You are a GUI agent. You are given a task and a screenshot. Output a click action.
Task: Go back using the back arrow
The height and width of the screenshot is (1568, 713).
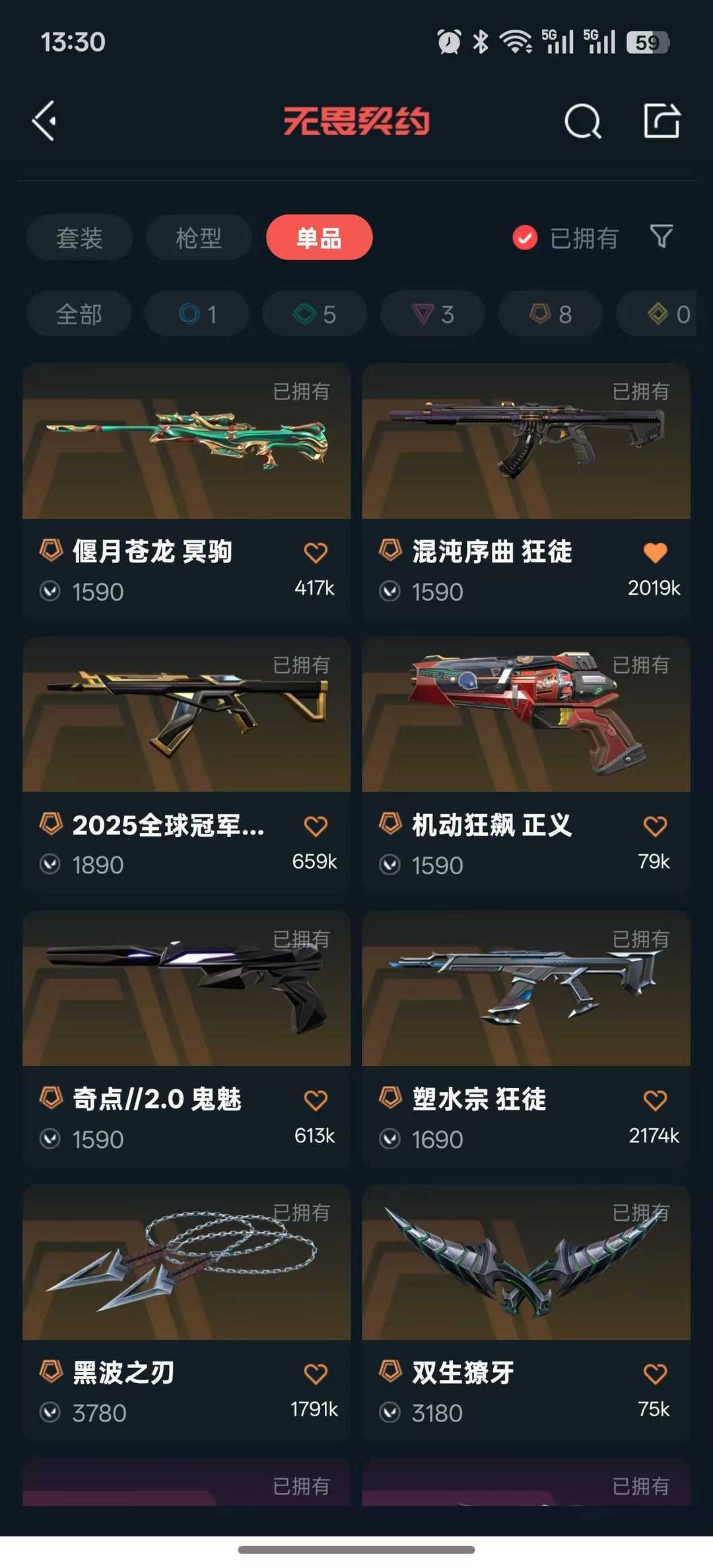click(44, 121)
